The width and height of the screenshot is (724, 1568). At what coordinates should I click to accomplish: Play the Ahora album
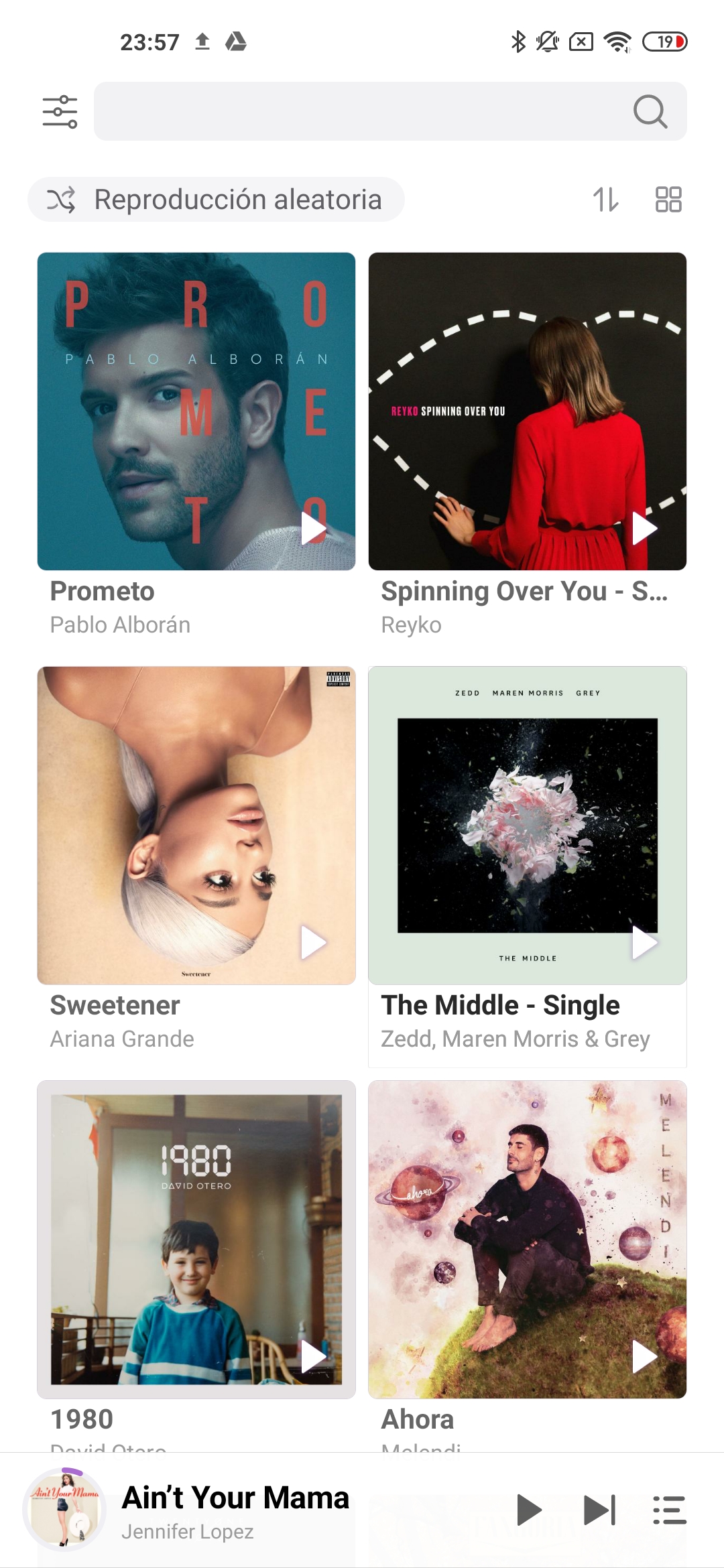(644, 1356)
